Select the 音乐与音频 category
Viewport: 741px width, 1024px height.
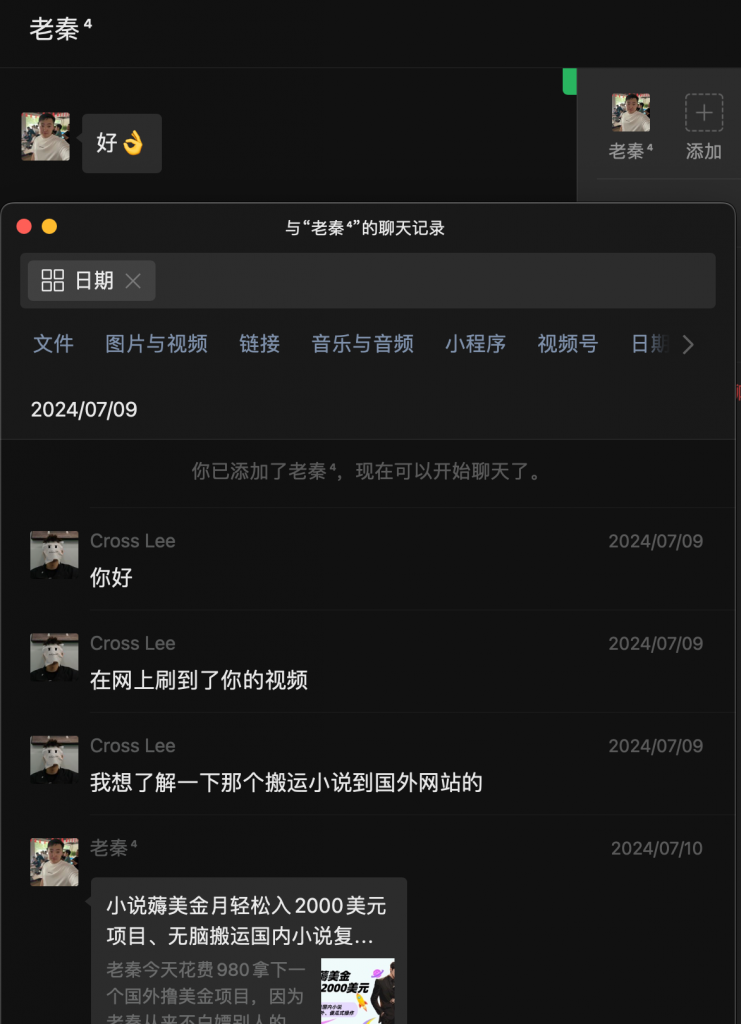coord(362,344)
